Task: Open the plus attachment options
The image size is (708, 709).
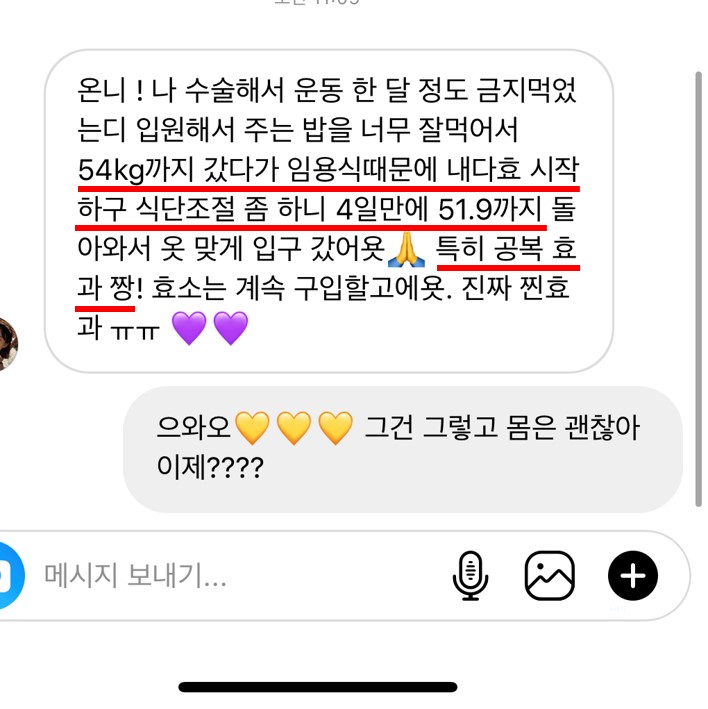Action: coord(633,575)
